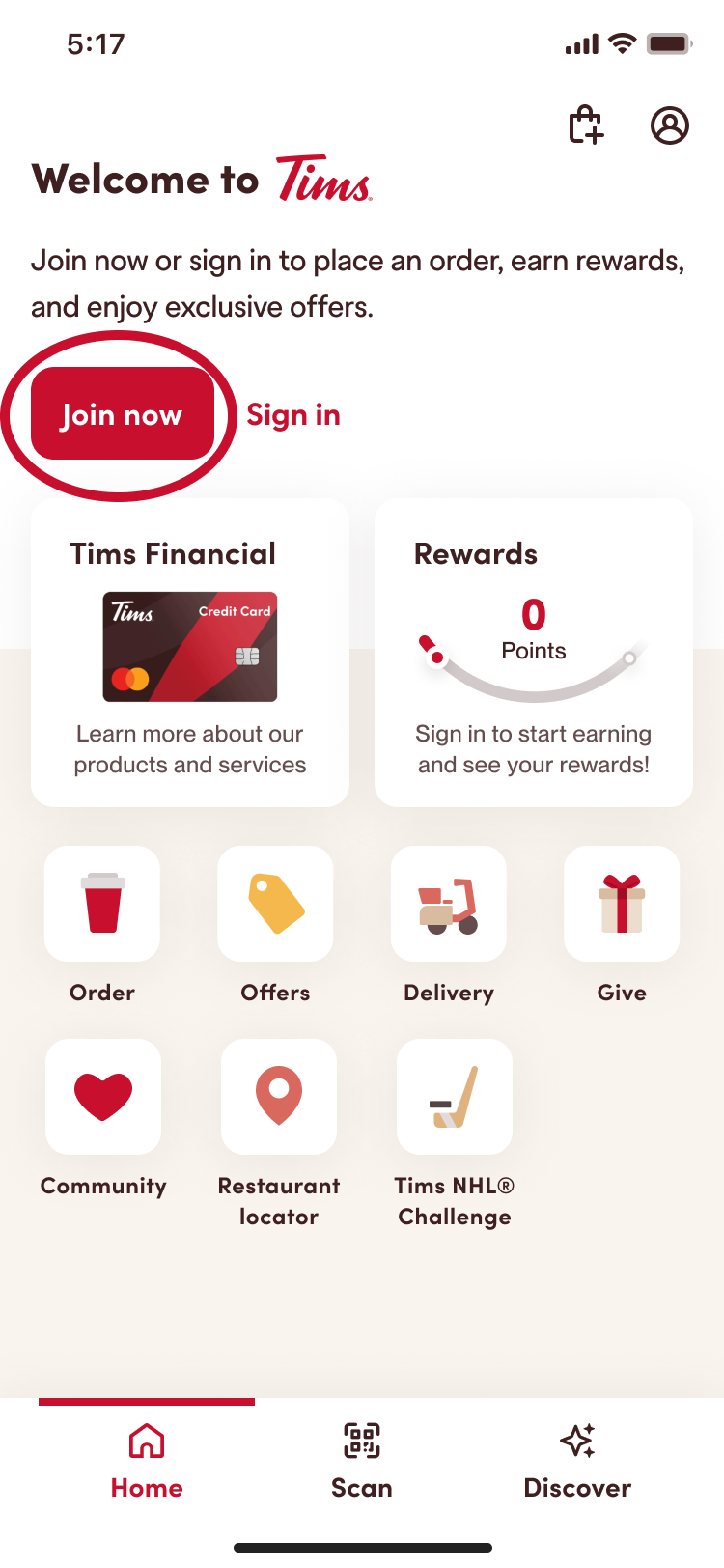Tap the Give gift icon
The height and width of the screenshot is (1568, 724).
tap(621, 904)
